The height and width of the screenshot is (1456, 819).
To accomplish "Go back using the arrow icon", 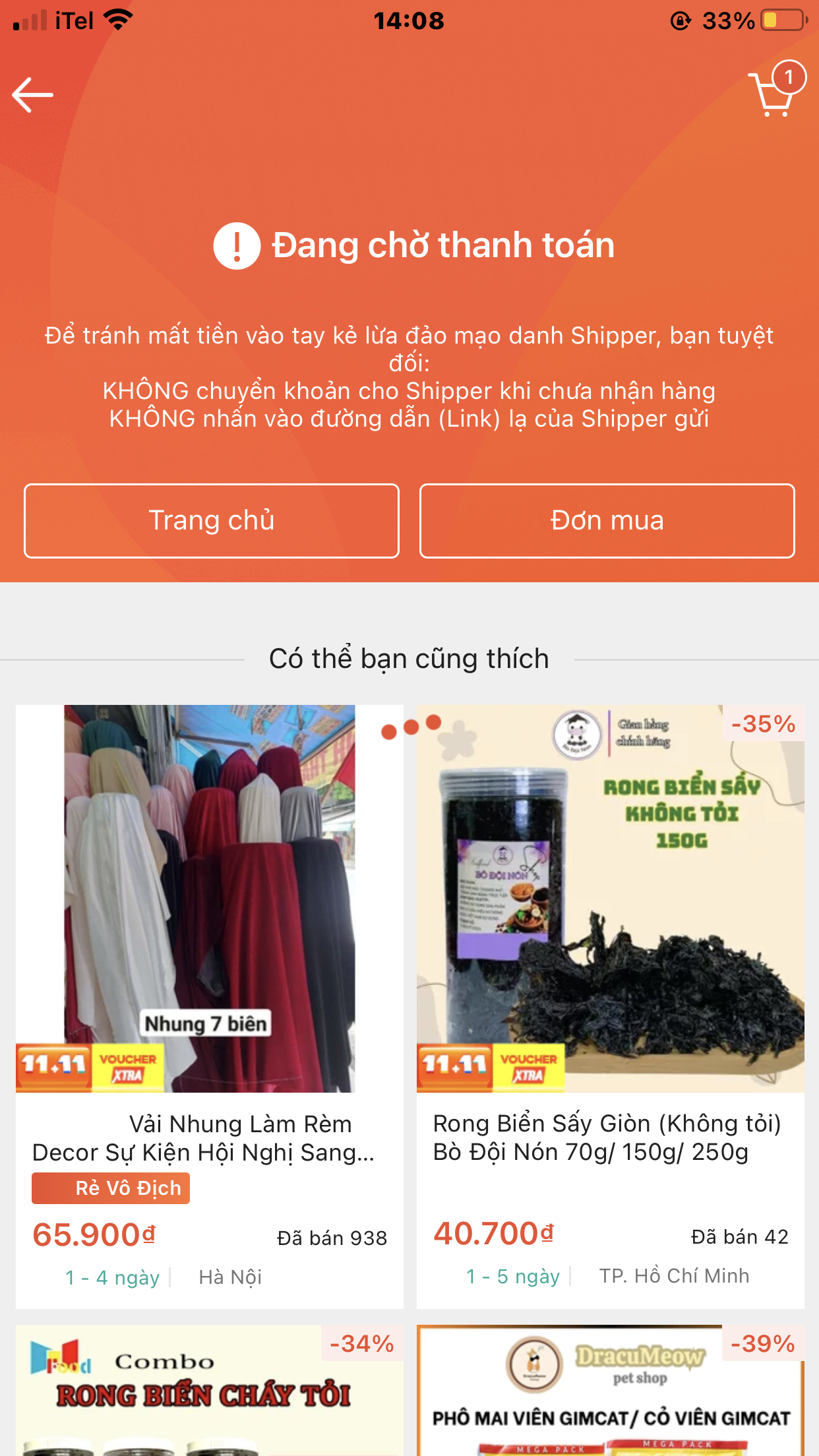I will (x=33, y=95).
